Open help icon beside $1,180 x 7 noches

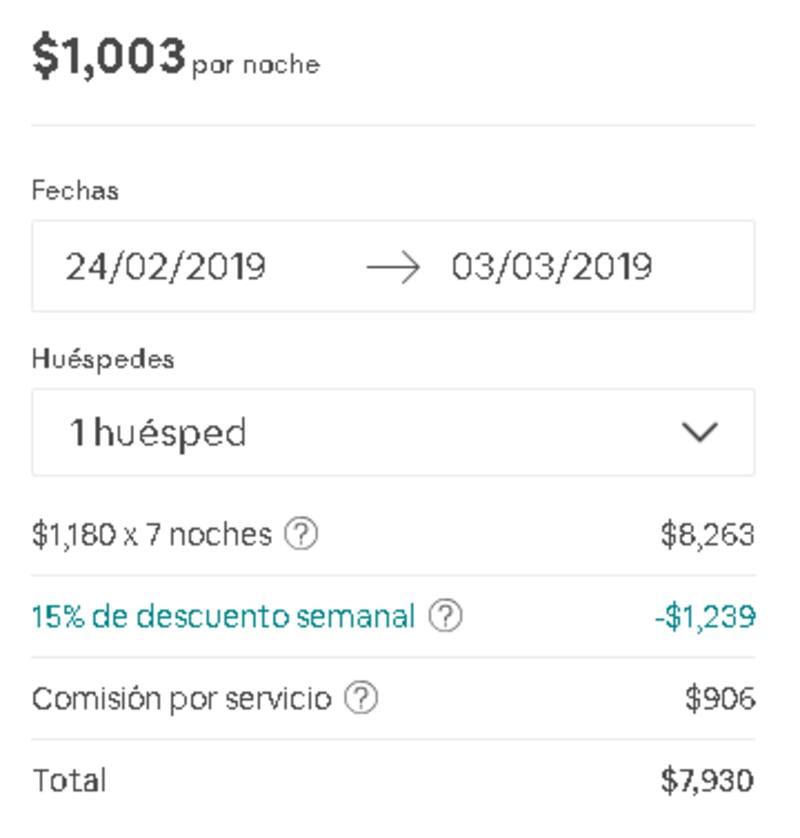301,535
